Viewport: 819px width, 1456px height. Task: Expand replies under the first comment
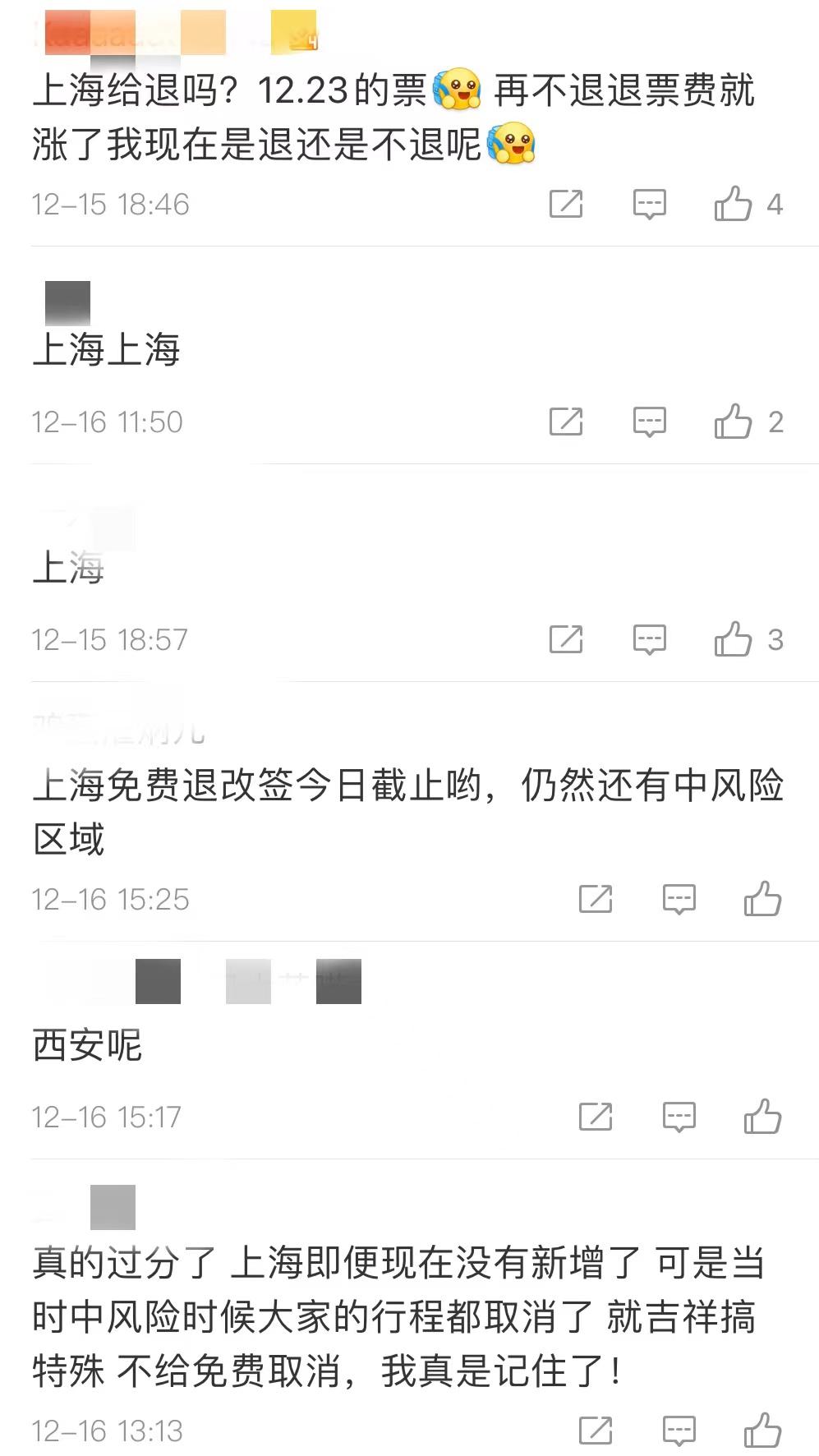point(648,204)
